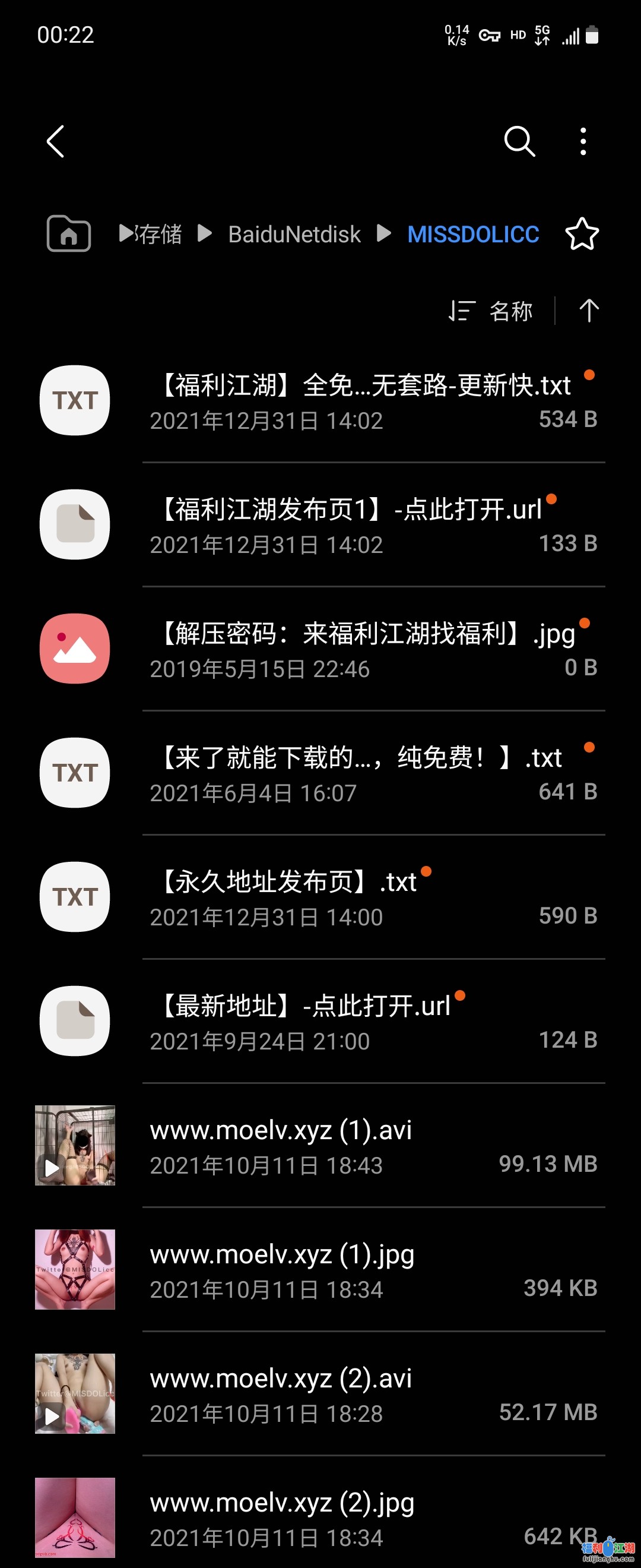
Task: Open the 更新快.txt file
Action: click(365, 400)
